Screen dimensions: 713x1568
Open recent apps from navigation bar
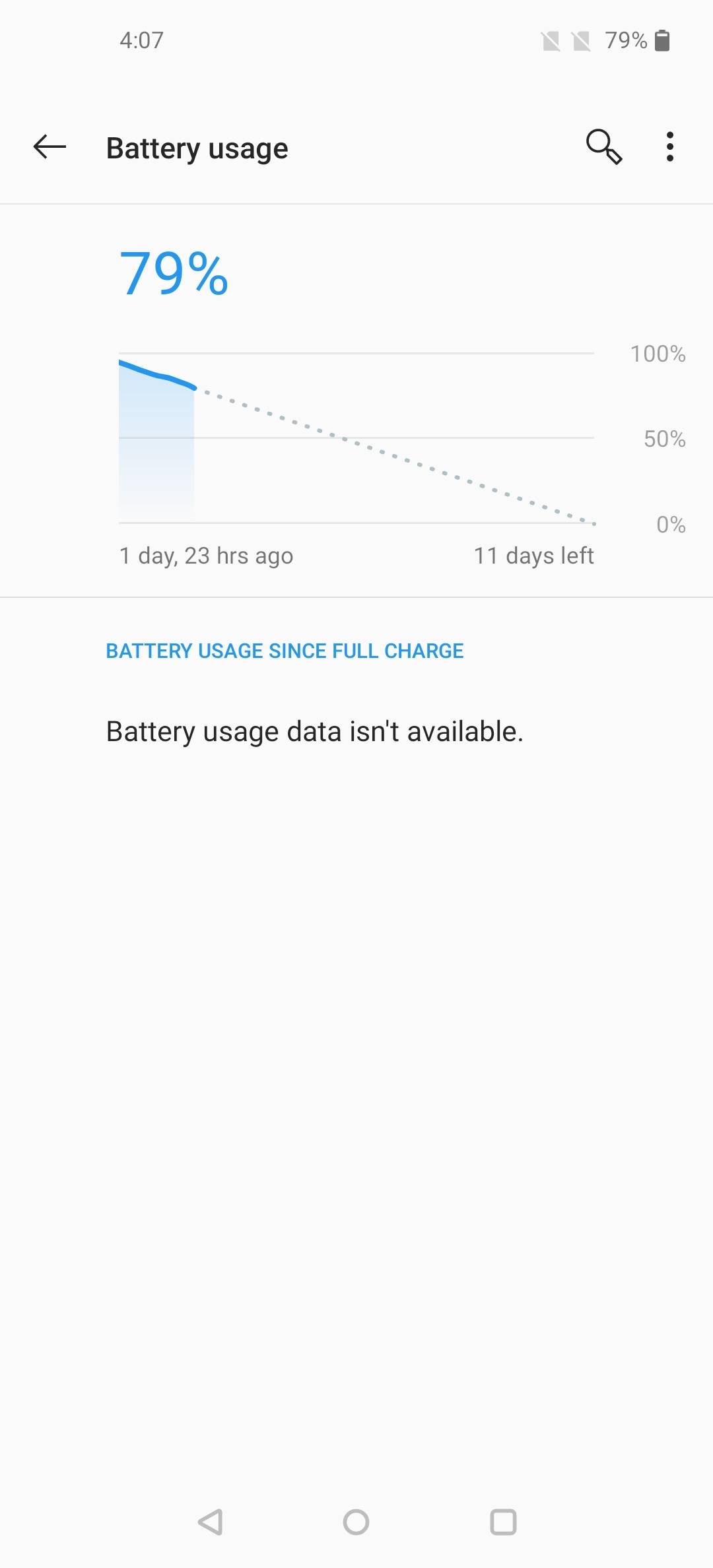click(502, 1522)
